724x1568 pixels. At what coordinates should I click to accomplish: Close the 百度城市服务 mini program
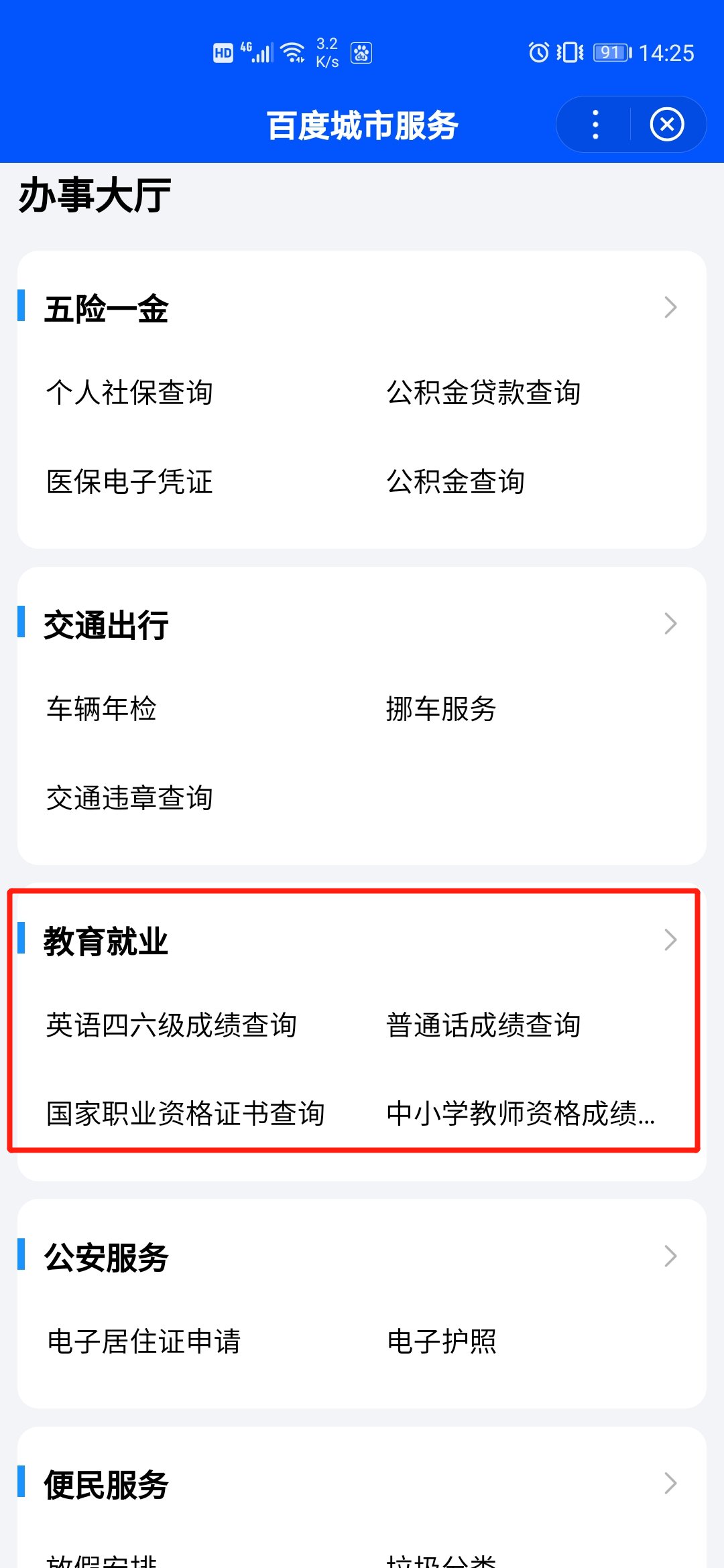pos(667,125)
